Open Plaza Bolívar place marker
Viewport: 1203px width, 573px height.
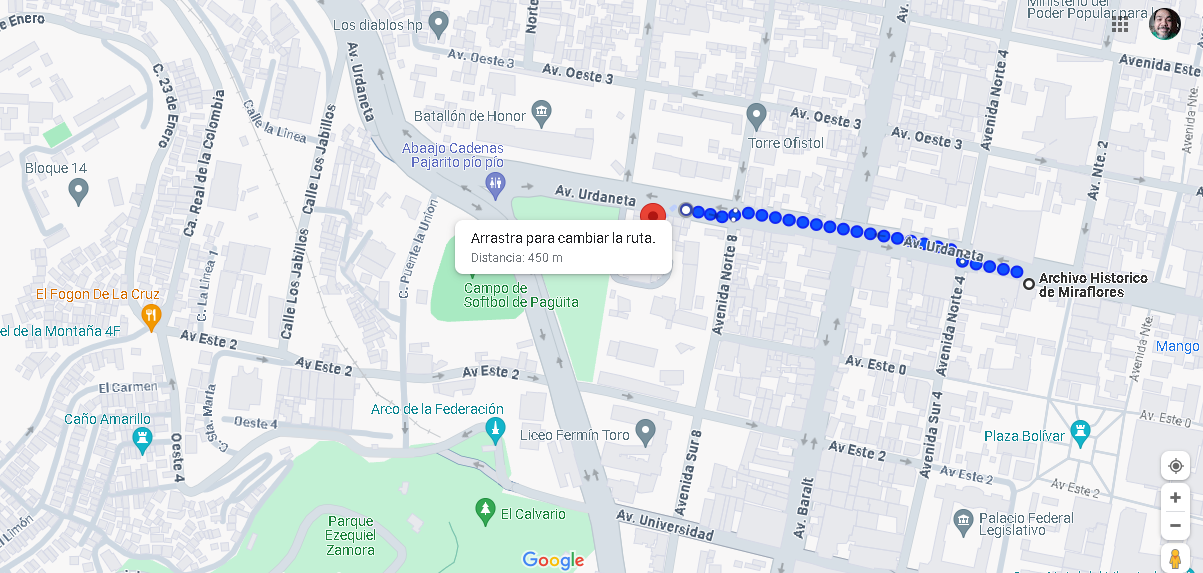(1080, 432)
